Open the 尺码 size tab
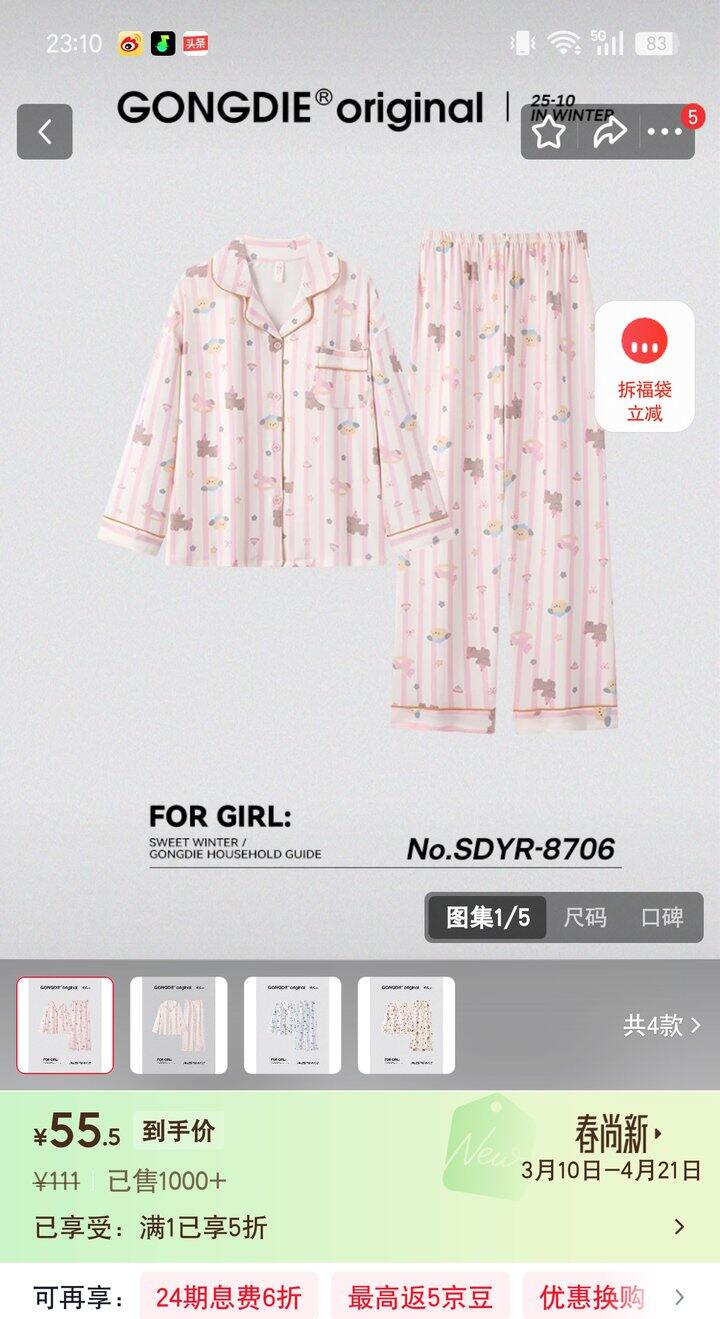 (586, 917)
